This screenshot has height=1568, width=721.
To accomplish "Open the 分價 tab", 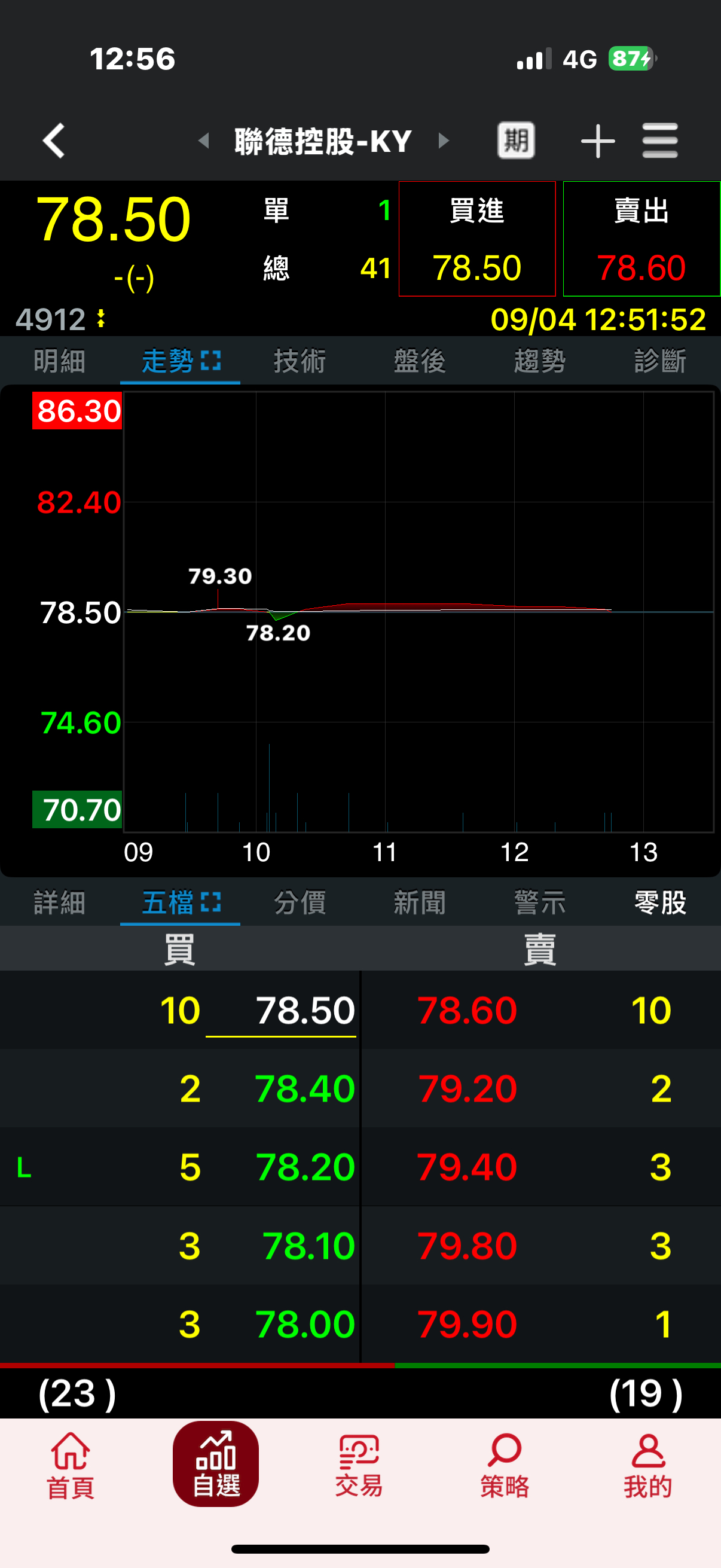I will click(x=300, y=902).
